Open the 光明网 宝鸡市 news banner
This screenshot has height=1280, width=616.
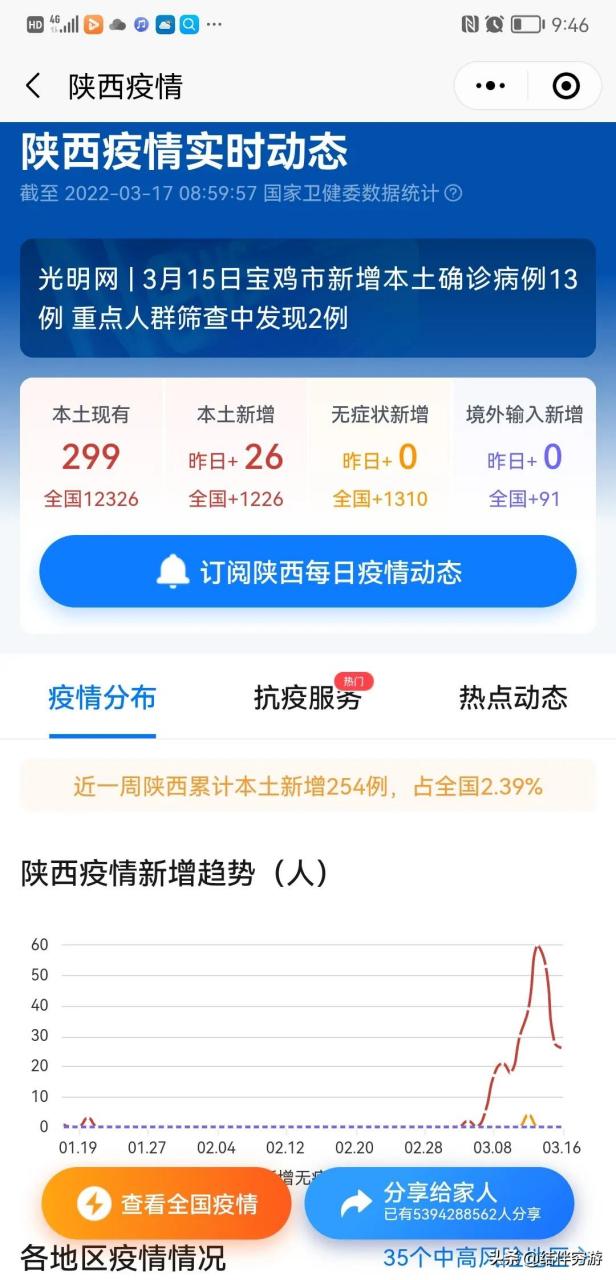[x=308, y=298]
